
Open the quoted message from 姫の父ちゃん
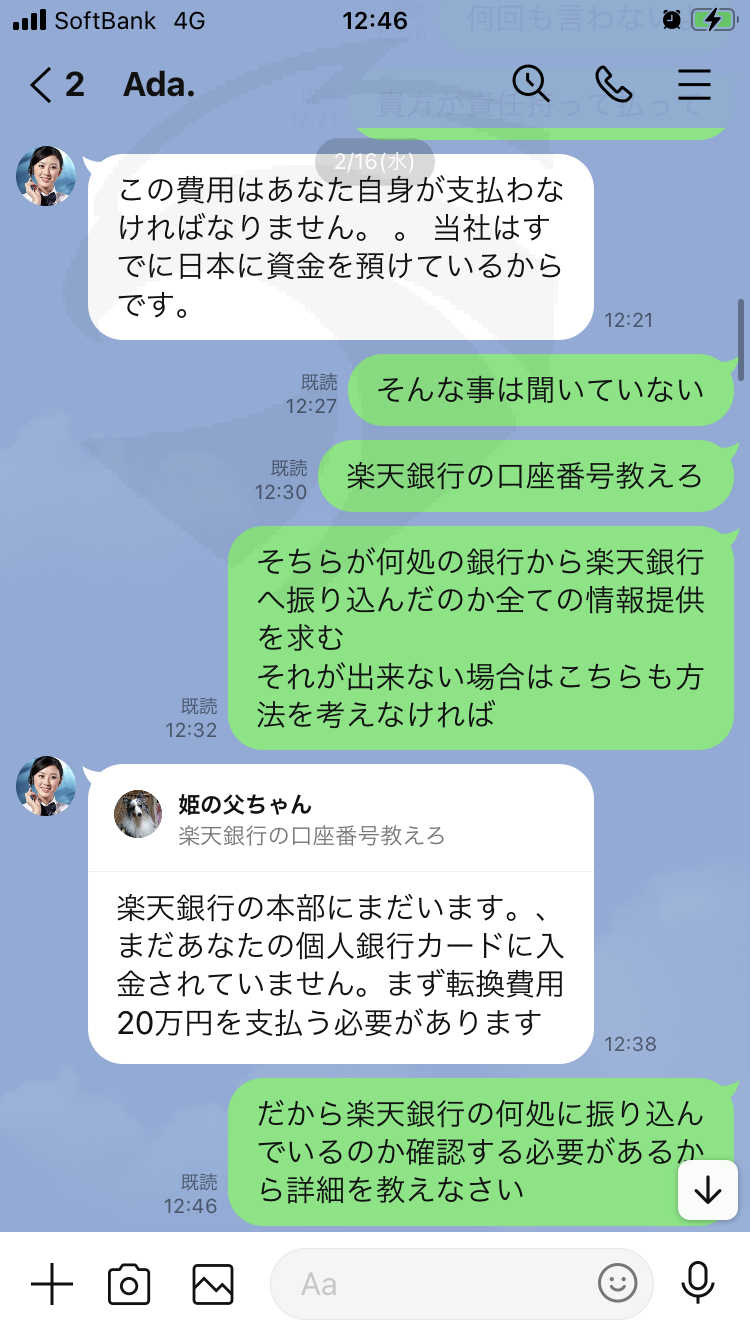coord(341,818)
